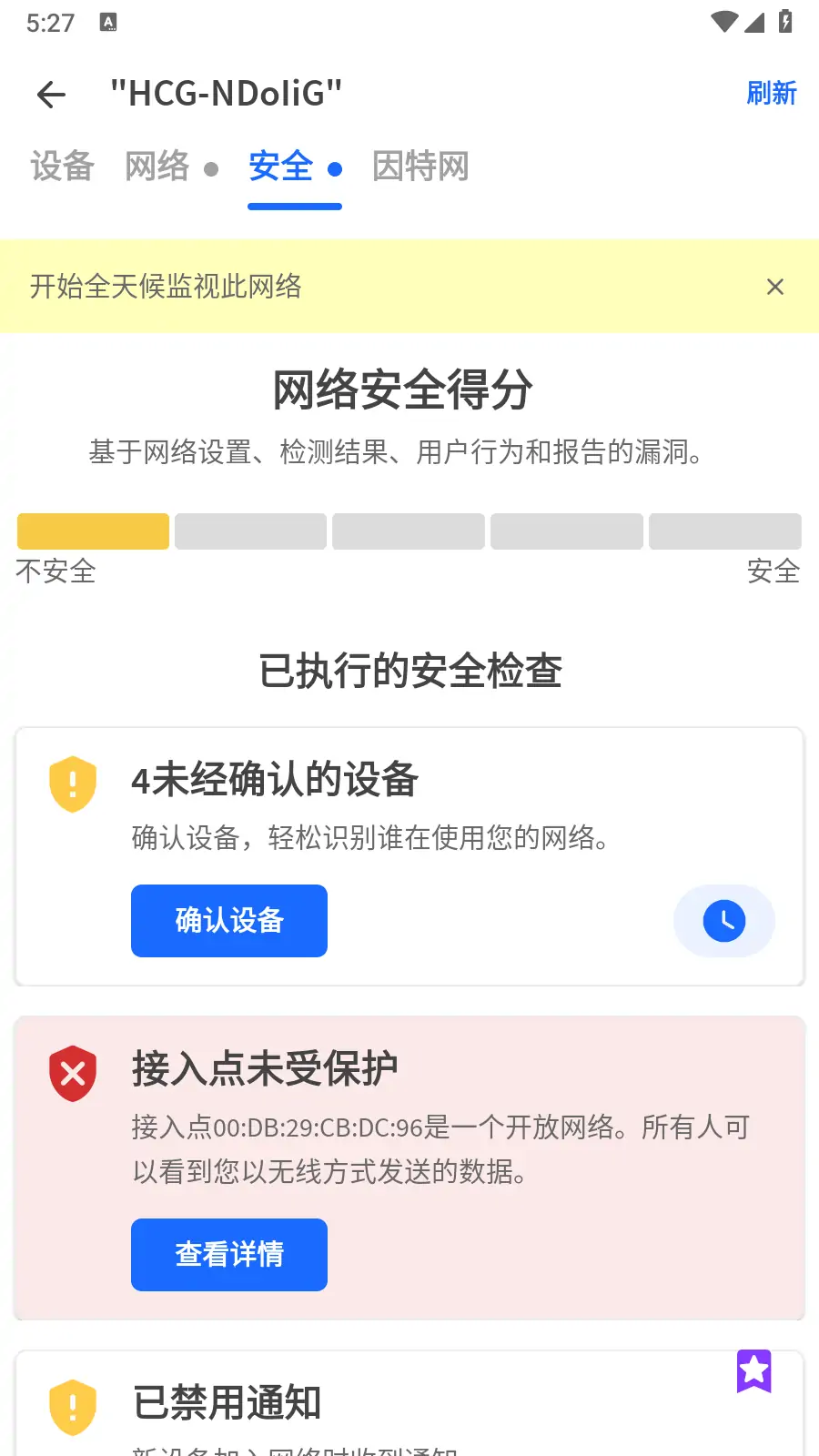Click the 4未经确认的设备 heading
The width and height of the screenshot is (819, 1456).
tap(275, 781)
